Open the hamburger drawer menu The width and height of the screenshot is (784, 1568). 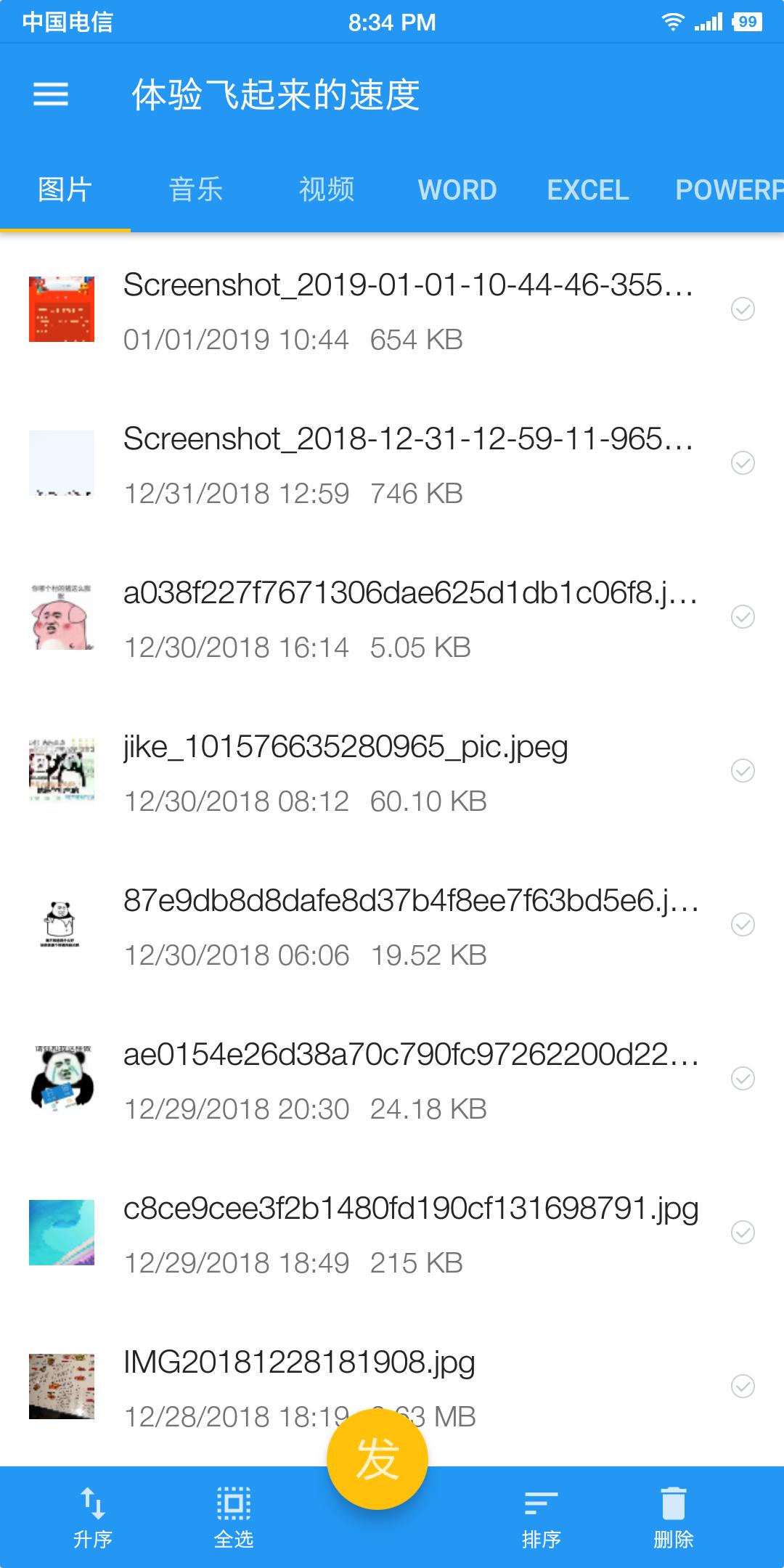(51, 94)
